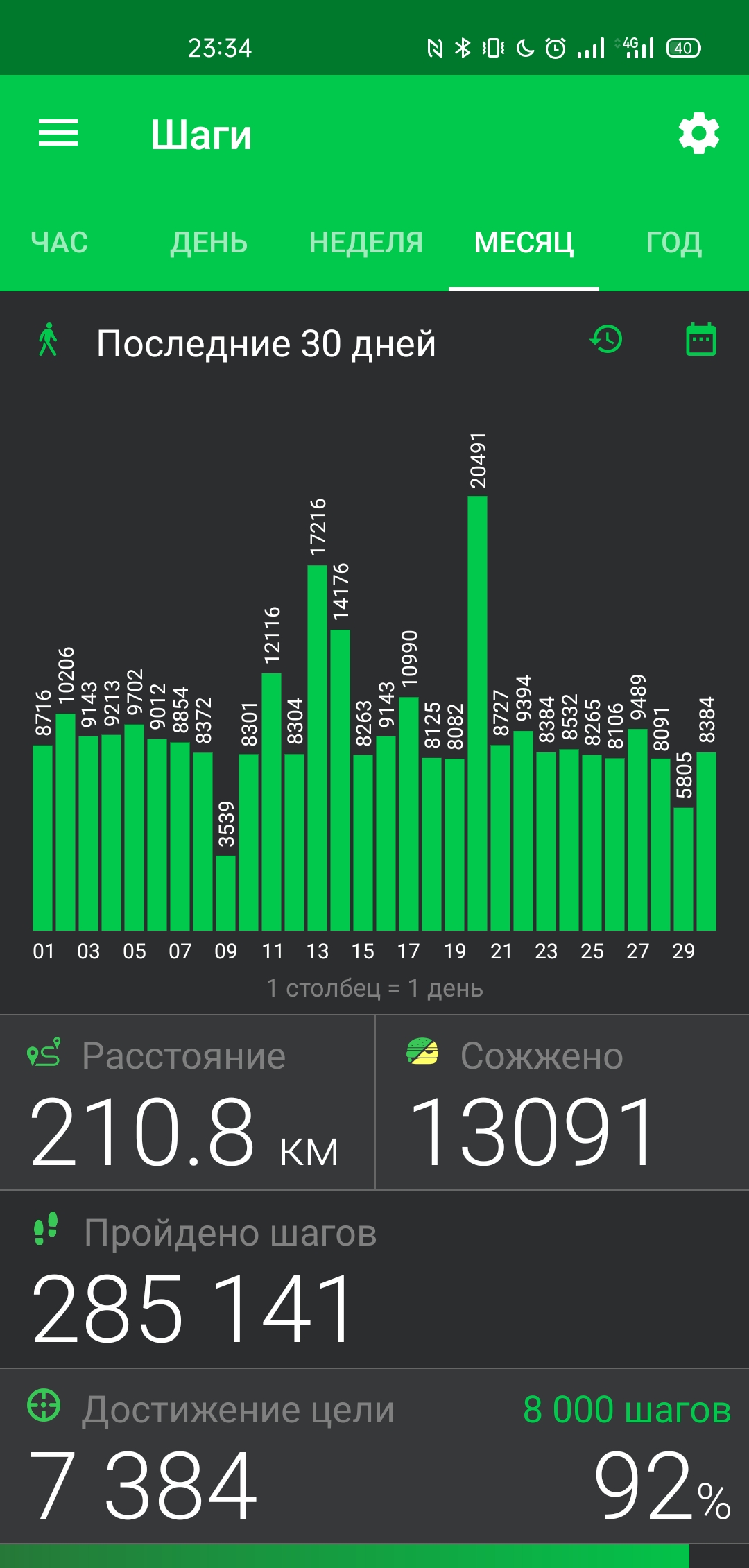
Task: Open the settings gear
Action: [699, 133]
